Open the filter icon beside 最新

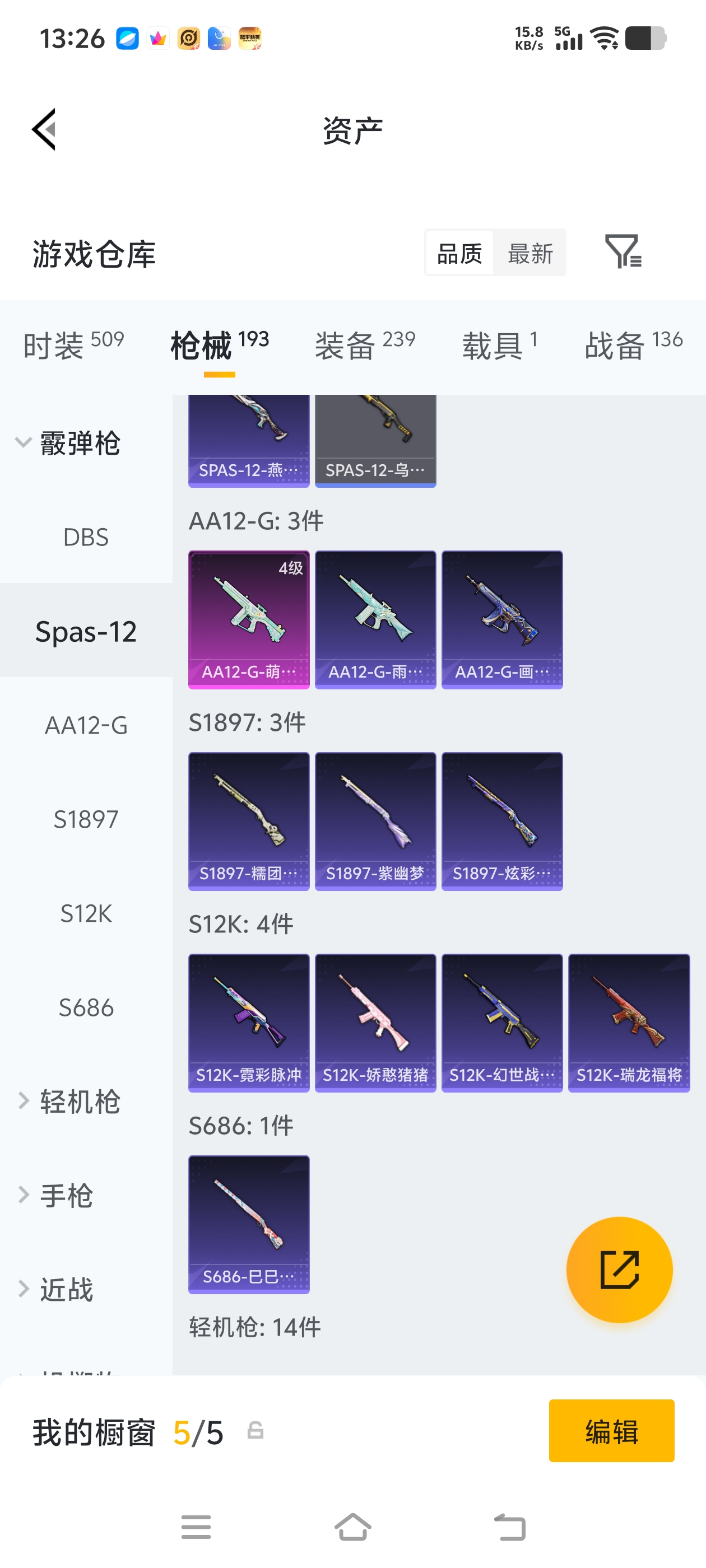click(x=623, y=251)
